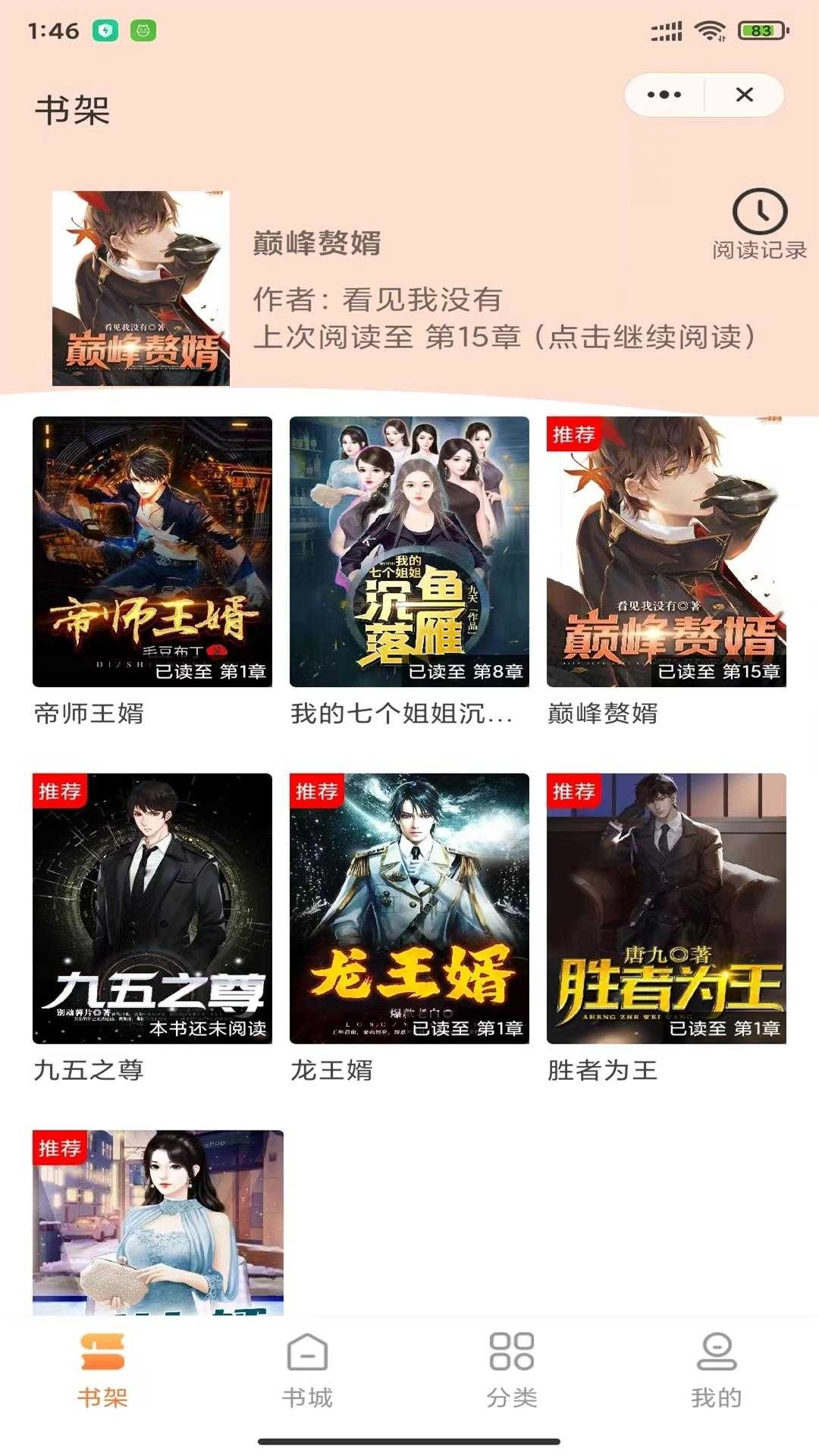
Task: Close the mini program
Action: 745,95
